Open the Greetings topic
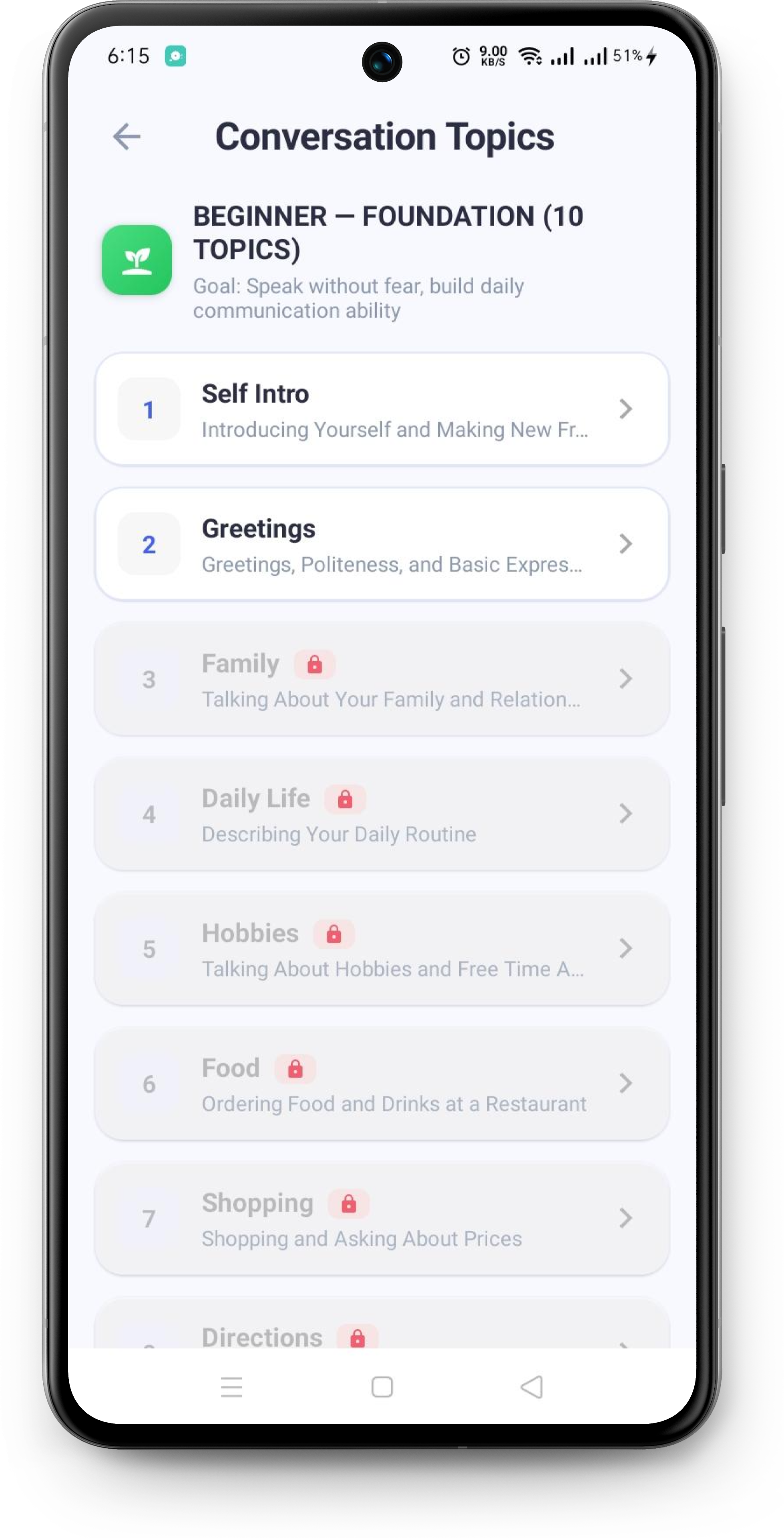This screenshot has width=784, height=1538. (x=382, y=545)
